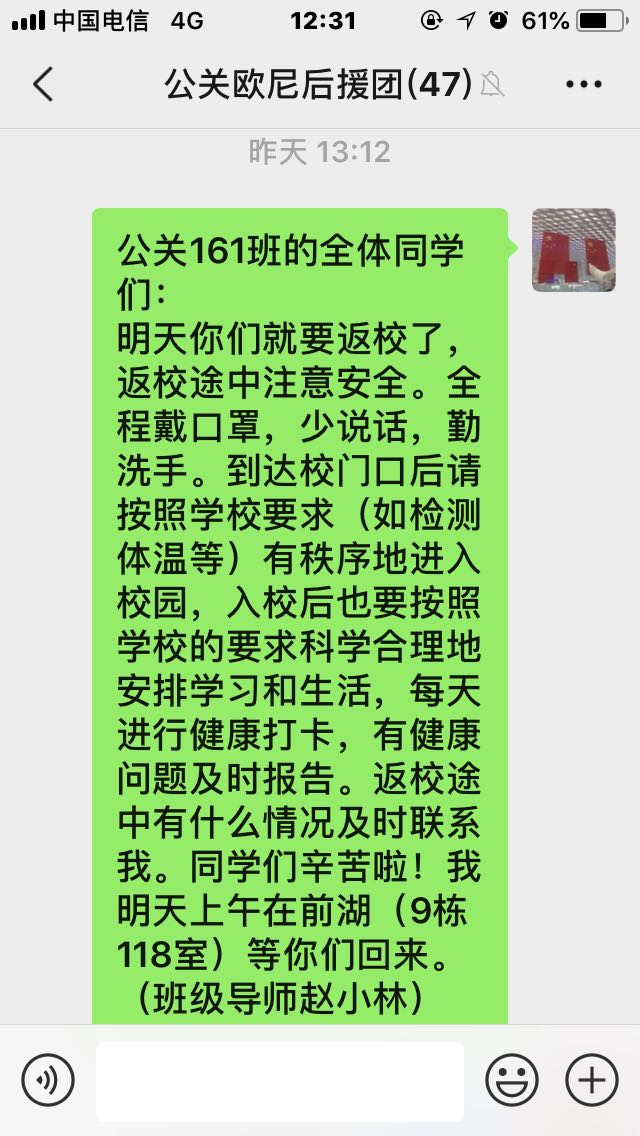Open the sender's profile avatar

pos(573,250)
